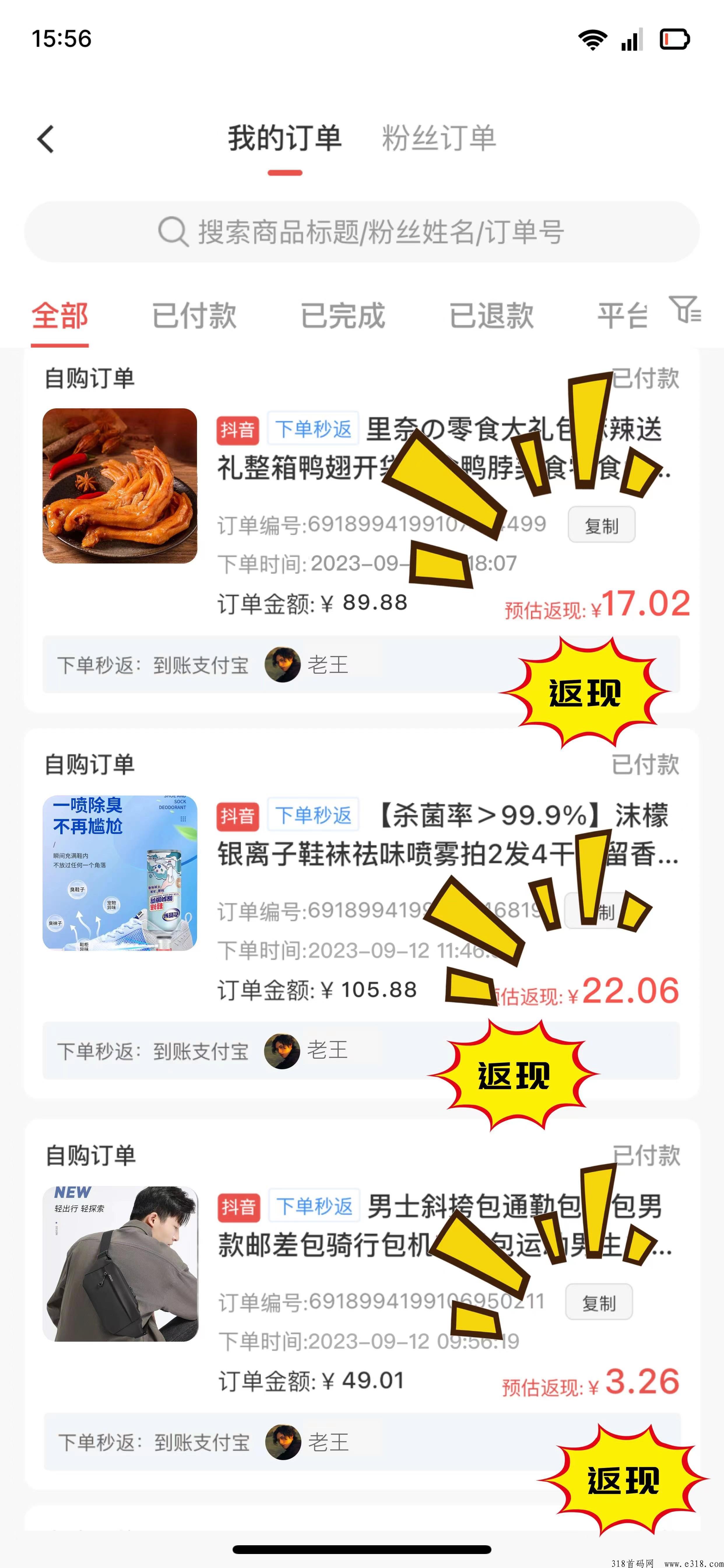Go back using the top-left arrow

pyautogui.click(x=46, y=139)
